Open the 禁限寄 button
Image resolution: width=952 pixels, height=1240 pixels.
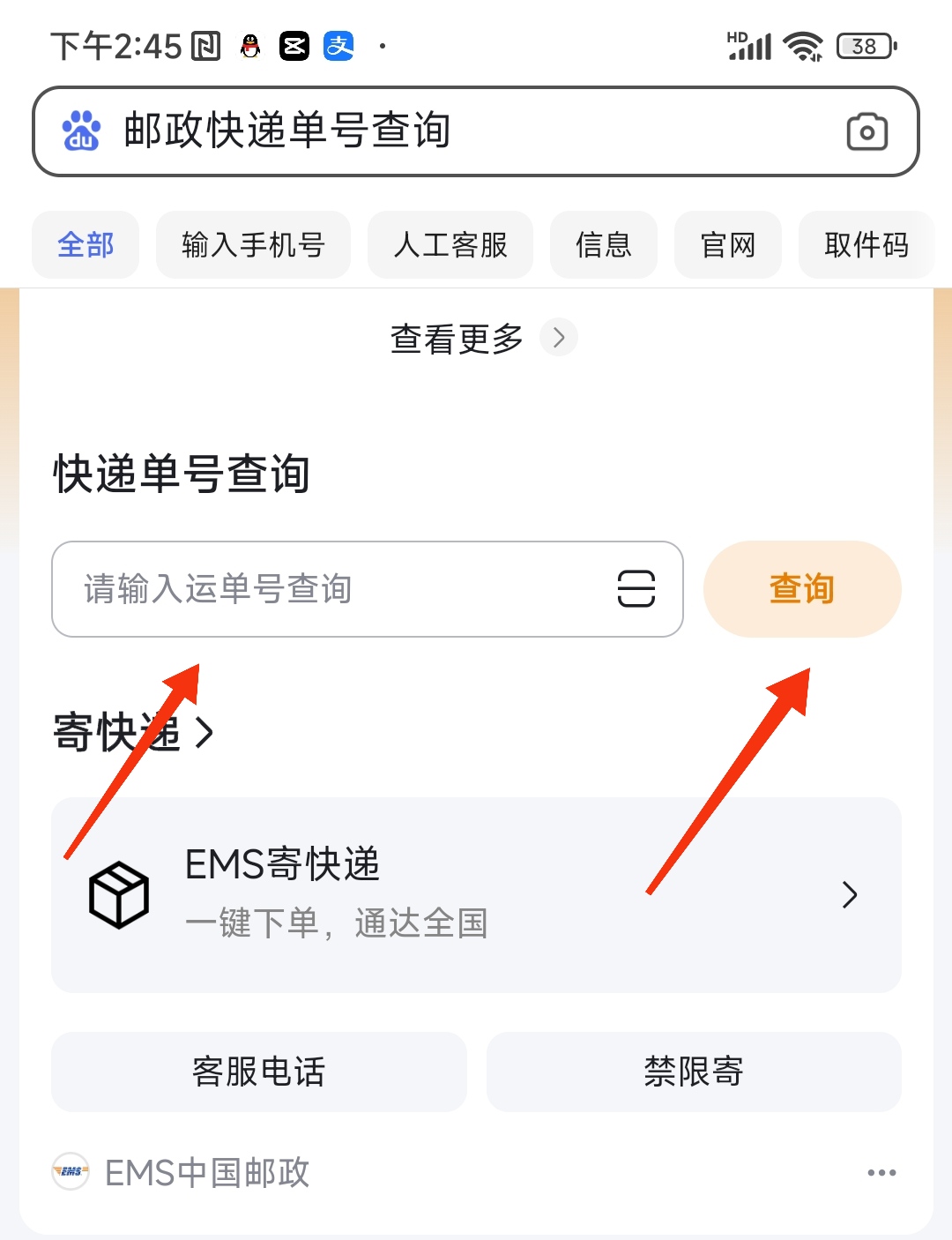[x=693, y=1072]
